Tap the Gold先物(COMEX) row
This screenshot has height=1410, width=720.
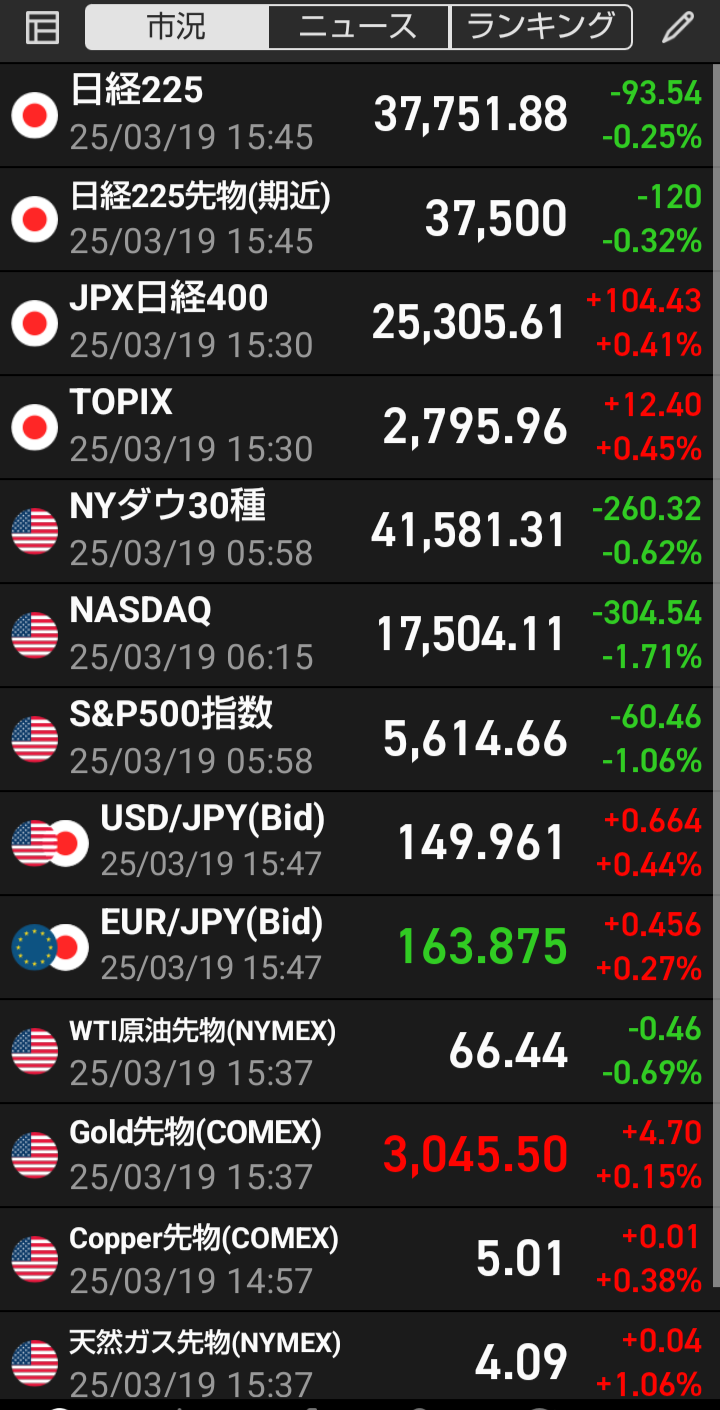pyautogui.click(x=357, y=1155)
